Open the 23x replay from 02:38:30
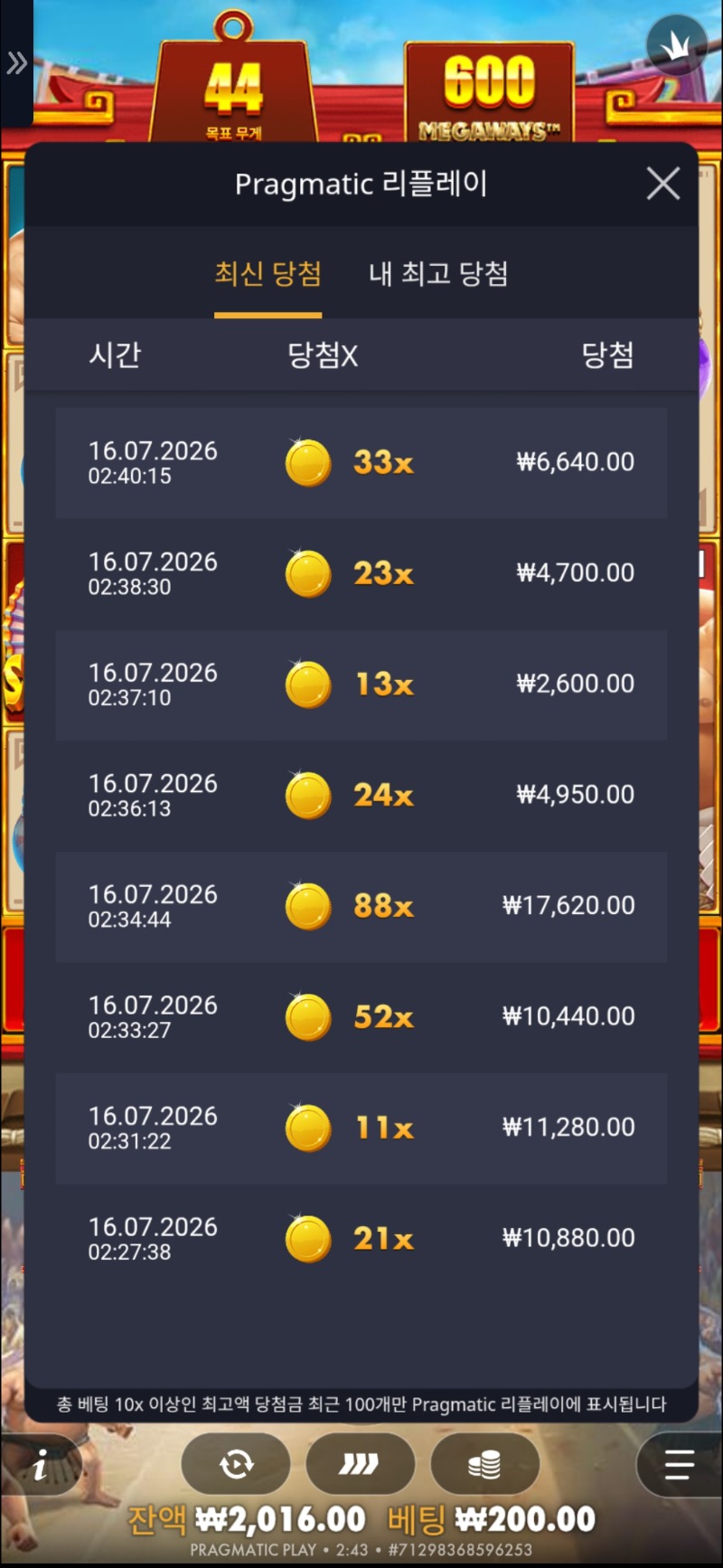 [x=361, y=573]
